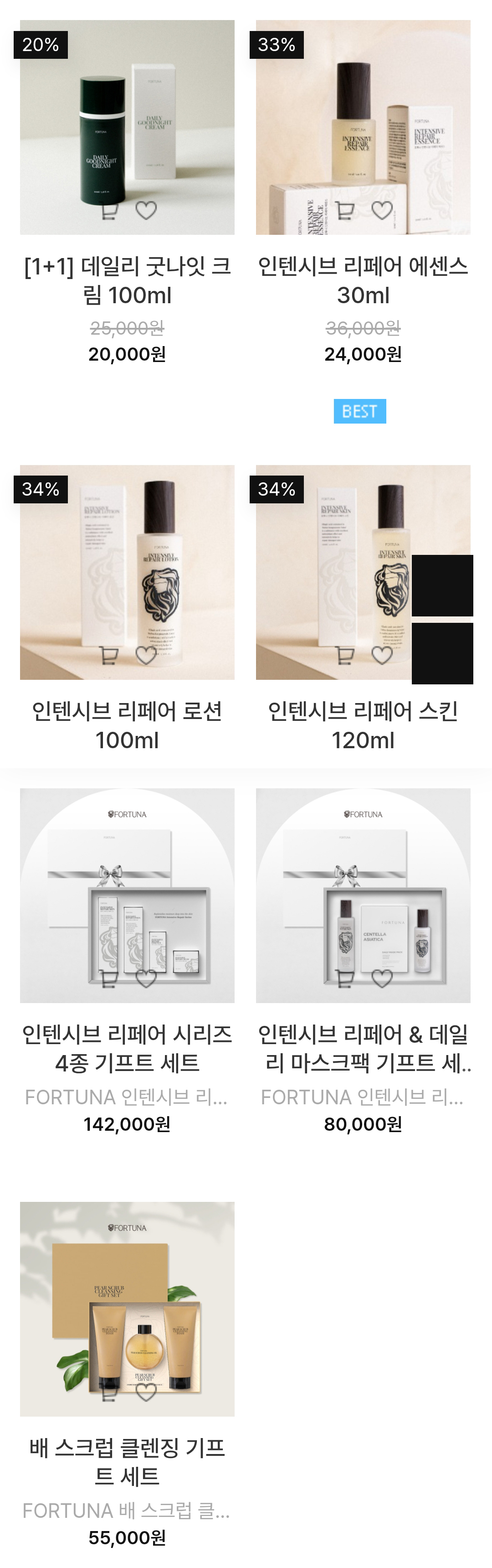This screenshot has width=492, height=1568.
Task: Add 시리즈 4종 기프트 세트 to cart
Action: (109, 979)
